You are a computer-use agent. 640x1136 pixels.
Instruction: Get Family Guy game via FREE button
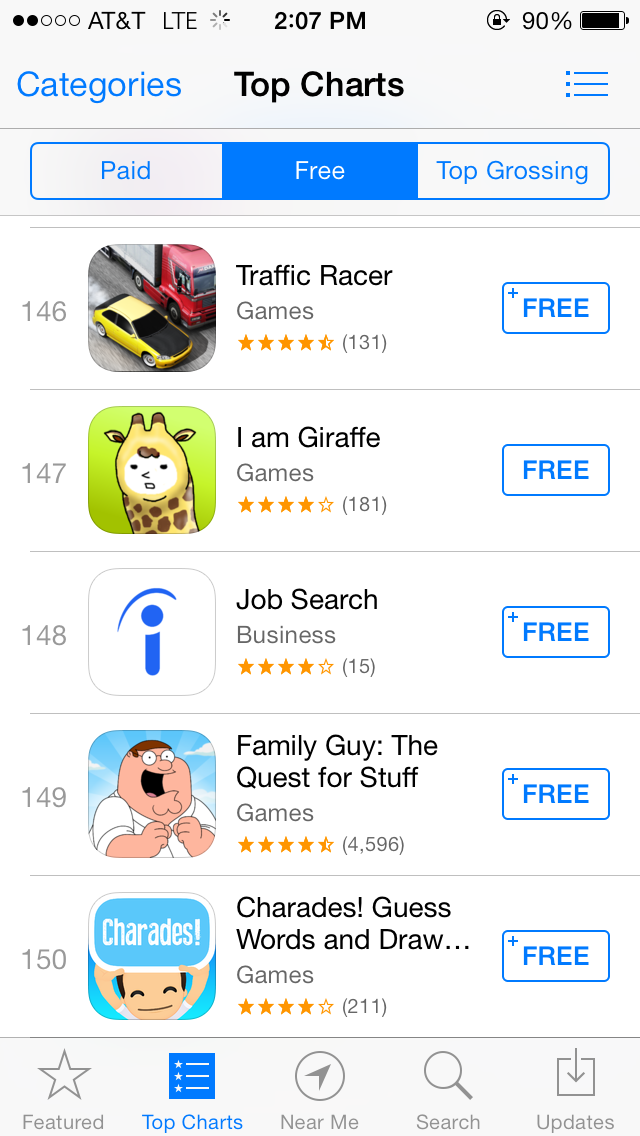click(555, 794)
